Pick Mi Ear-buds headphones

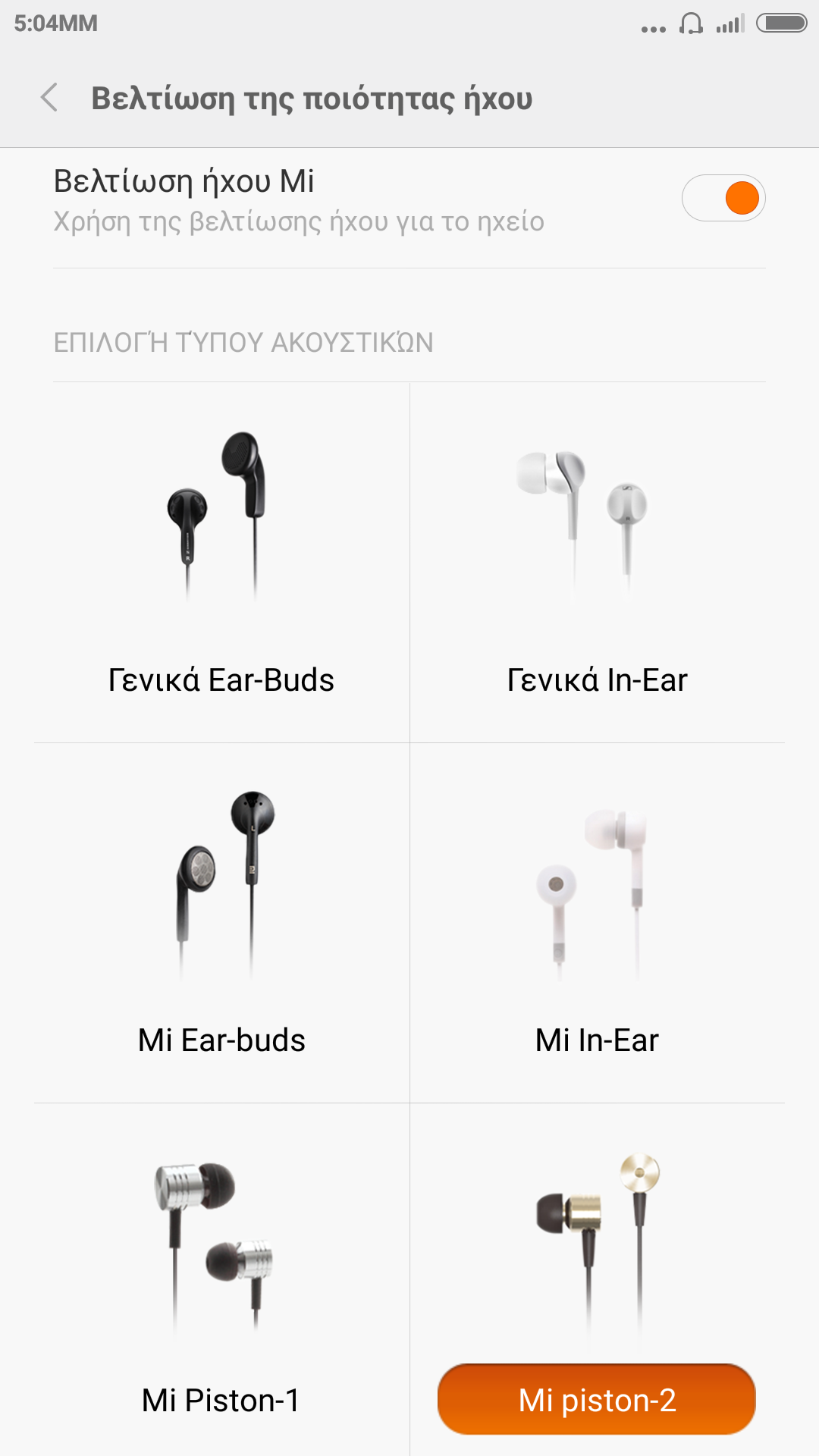(x=221, y=923)
